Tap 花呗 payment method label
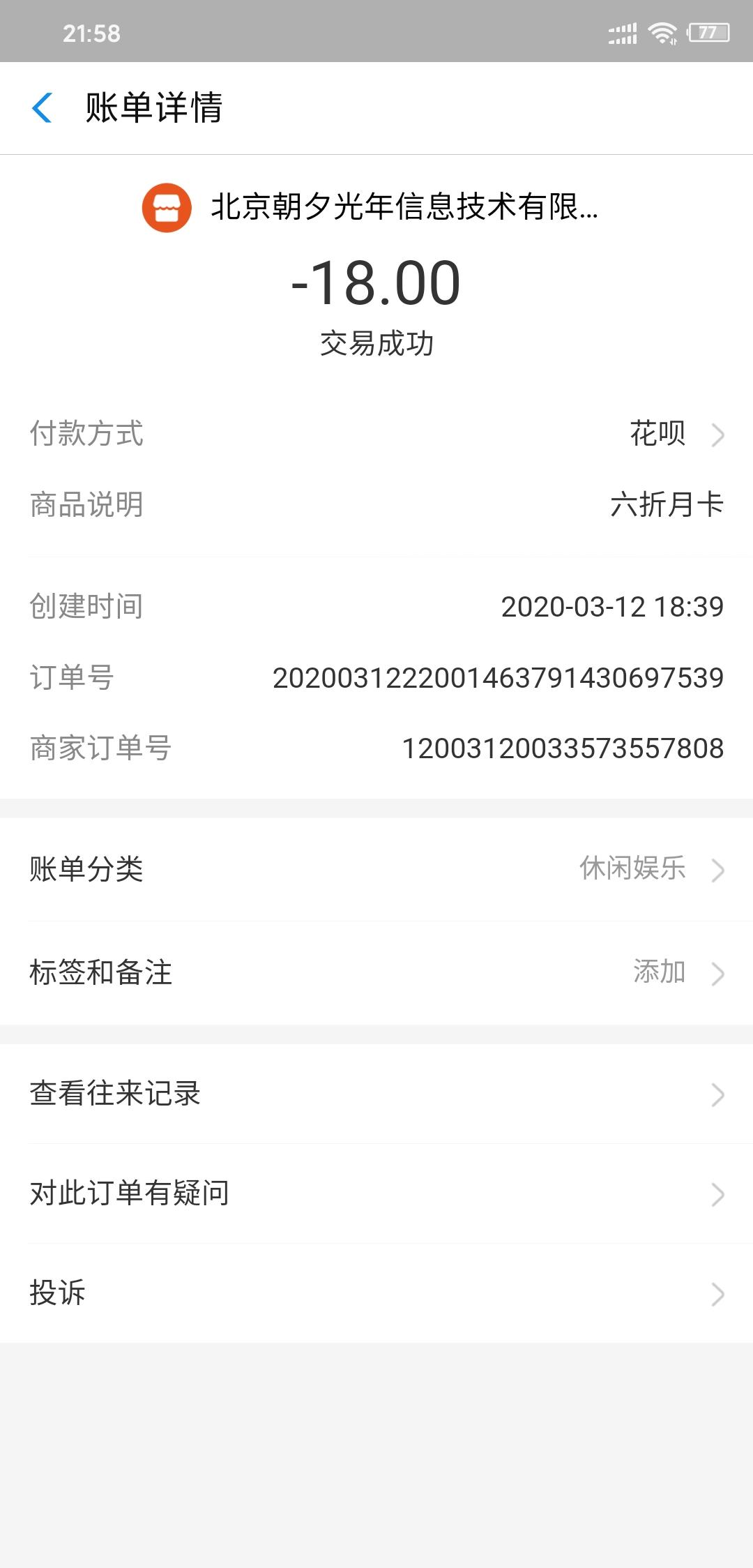This screenshot has width=753, height=1568. pos(655,433)
